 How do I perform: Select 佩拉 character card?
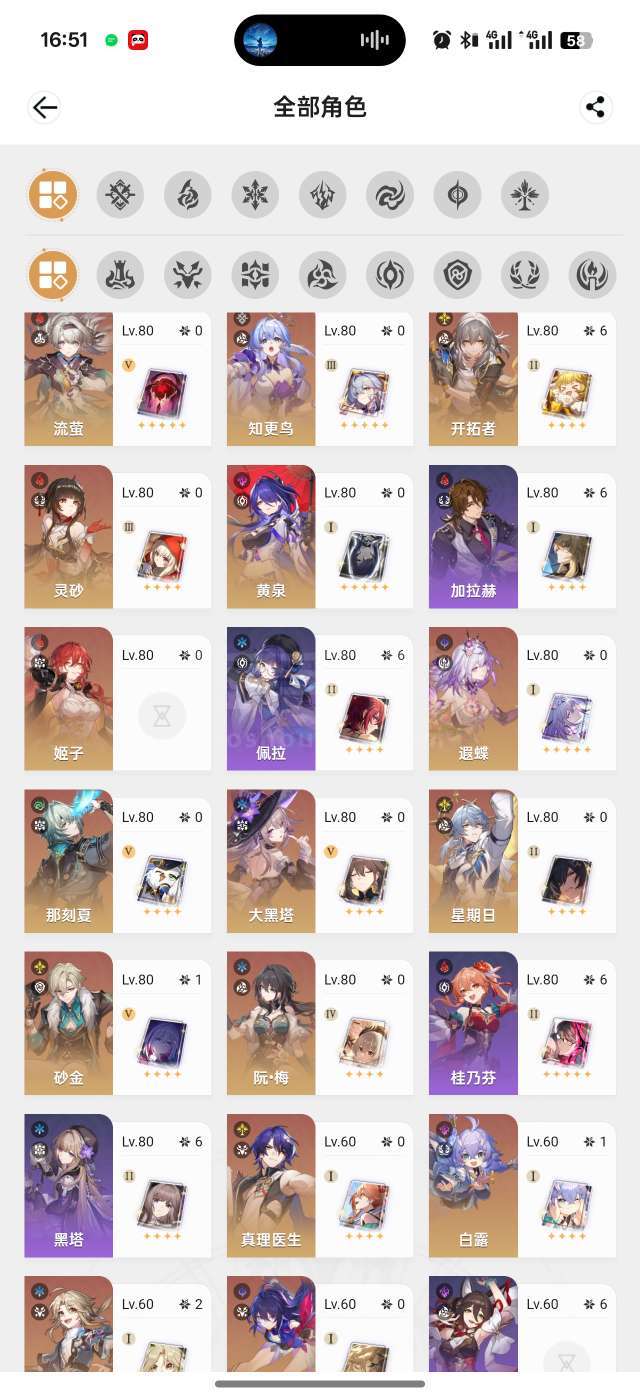point(320,704)
